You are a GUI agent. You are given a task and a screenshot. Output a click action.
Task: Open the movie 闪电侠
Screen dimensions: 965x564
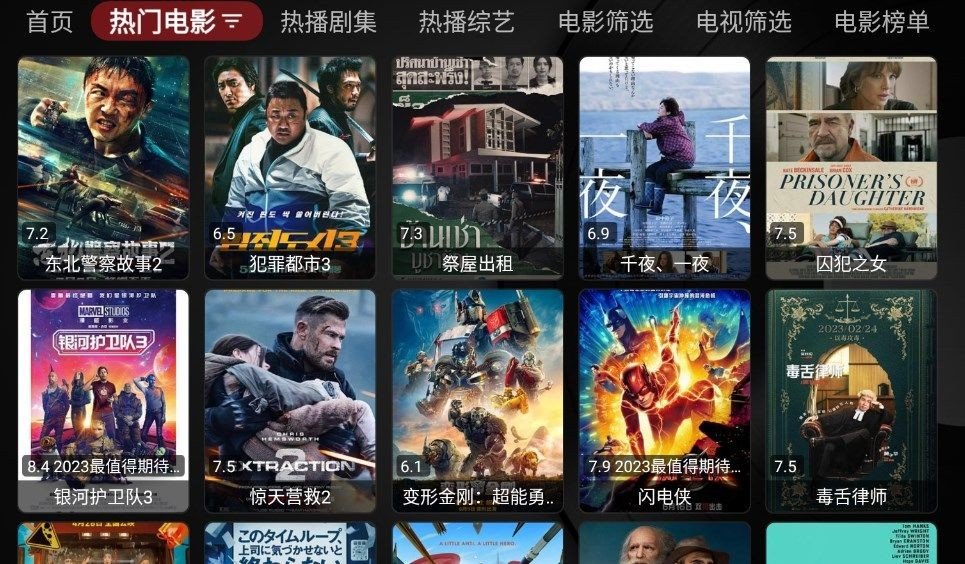pos(664,400)
